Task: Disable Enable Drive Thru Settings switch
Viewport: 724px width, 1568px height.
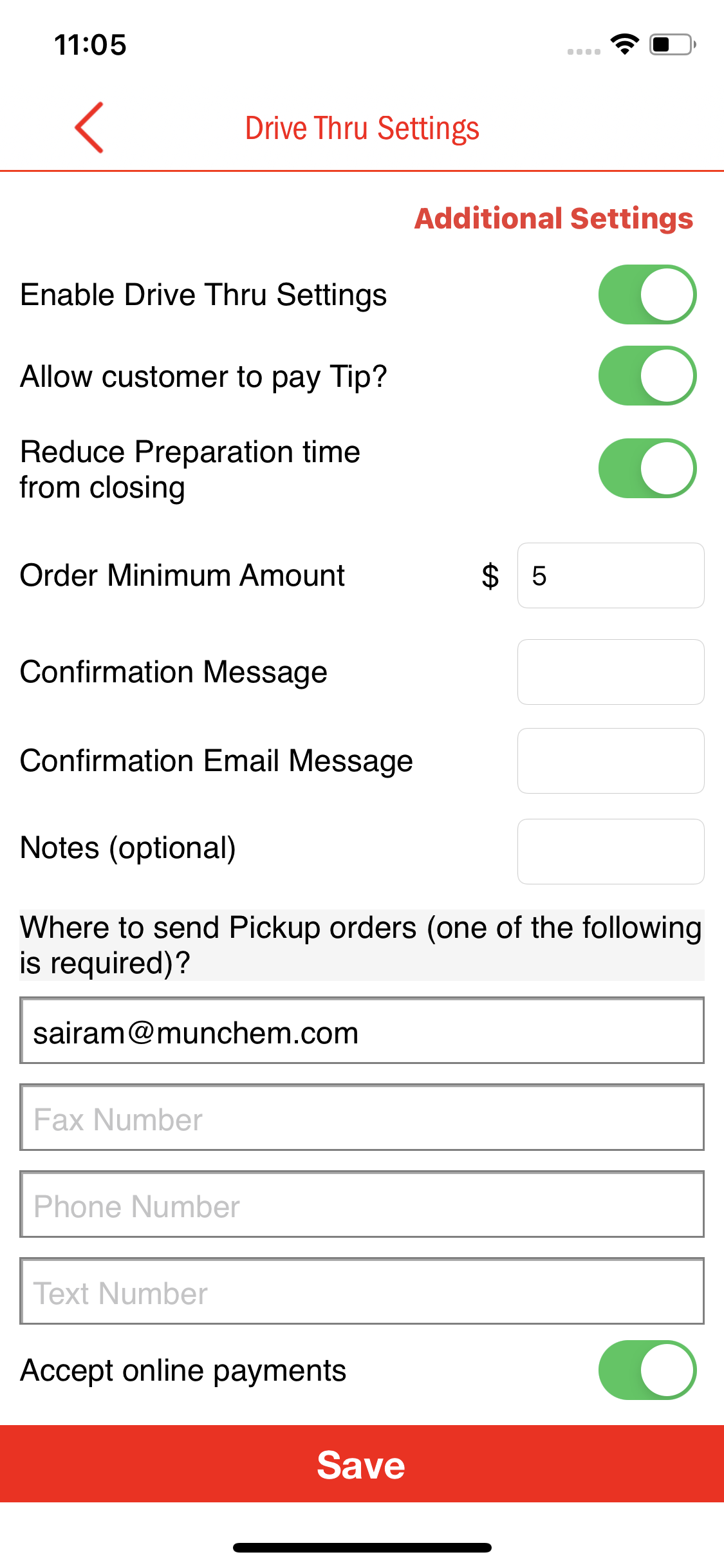Action: [x=647, y=295]
